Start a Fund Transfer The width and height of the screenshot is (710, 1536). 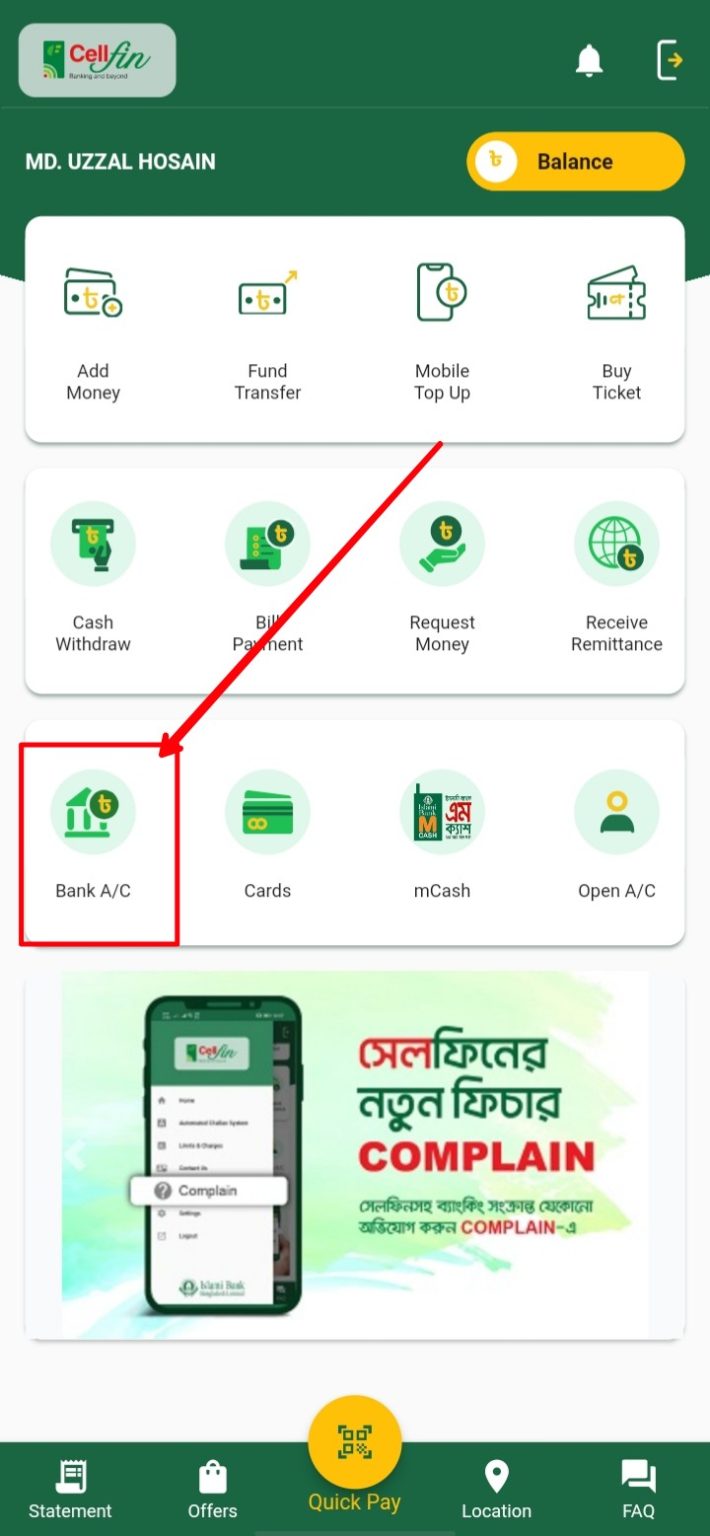(x=267, y=332)
